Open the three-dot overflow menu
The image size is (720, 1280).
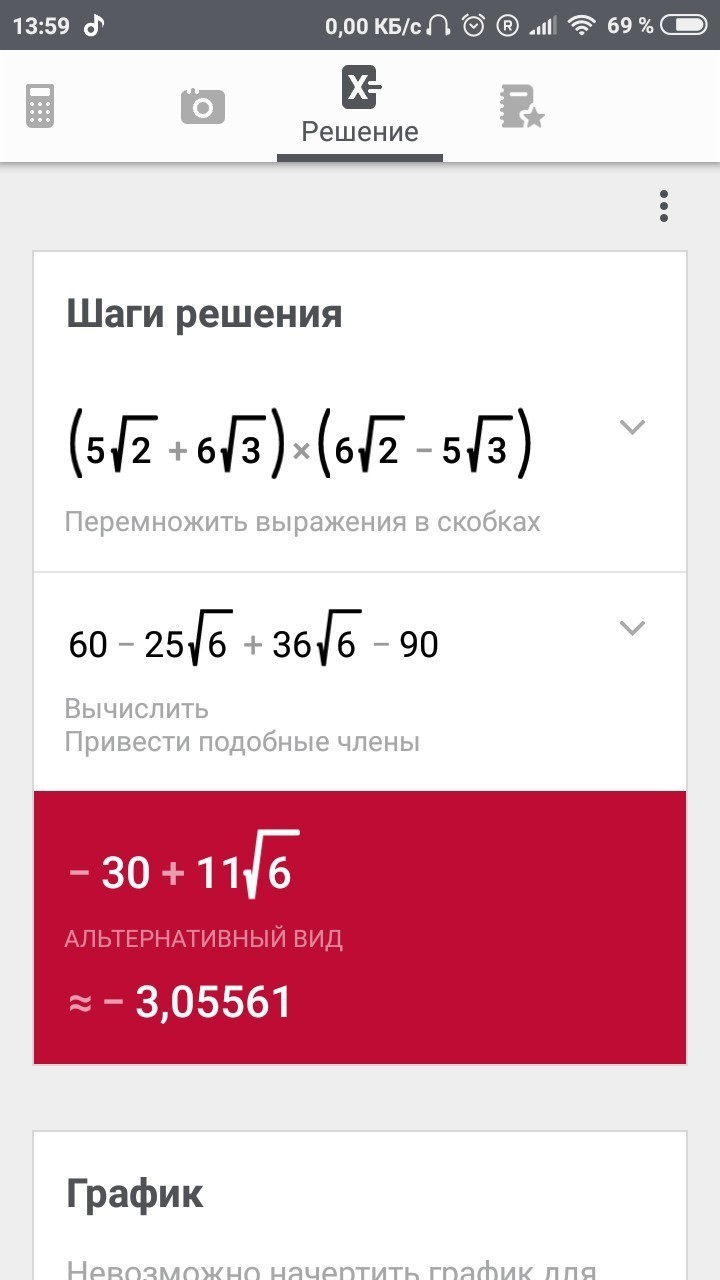click(x=663, y=206)
